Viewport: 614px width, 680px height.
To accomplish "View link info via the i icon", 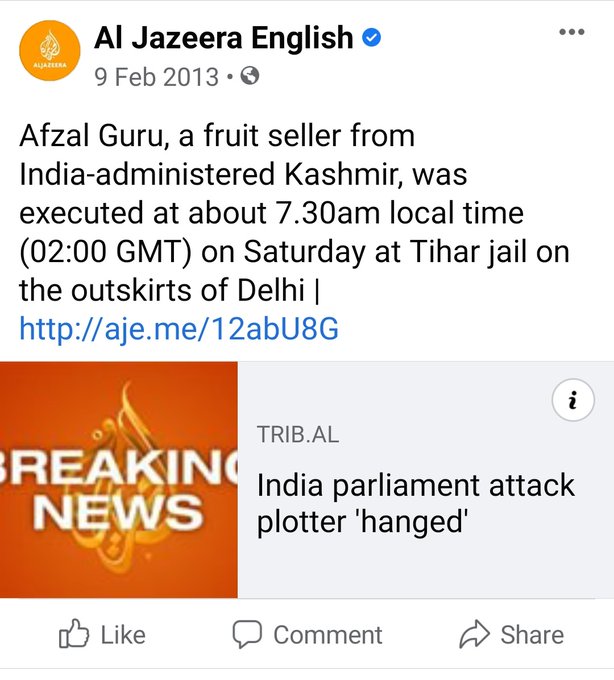I will (571, 401).
